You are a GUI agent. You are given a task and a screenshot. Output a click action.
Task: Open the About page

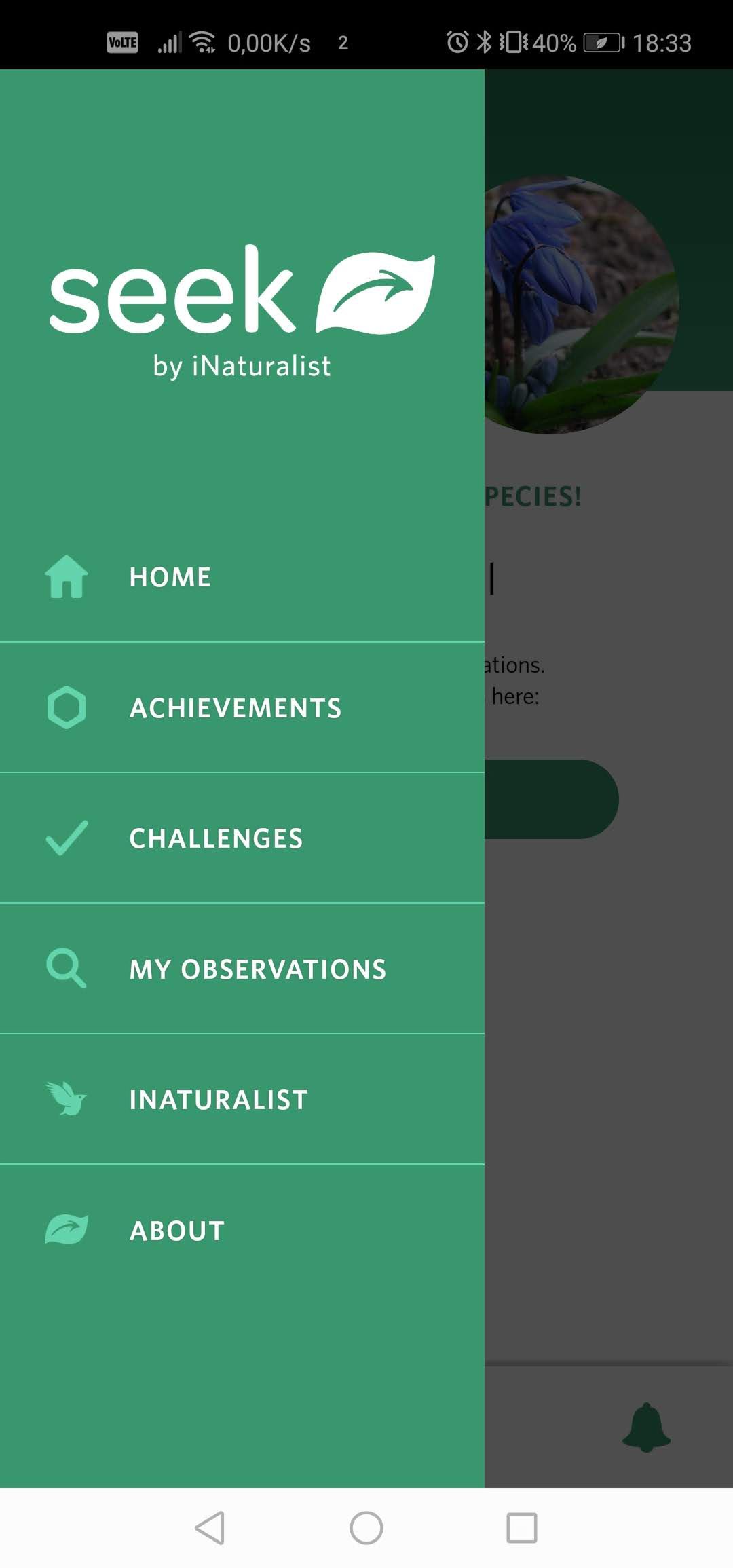point(242,1230)
